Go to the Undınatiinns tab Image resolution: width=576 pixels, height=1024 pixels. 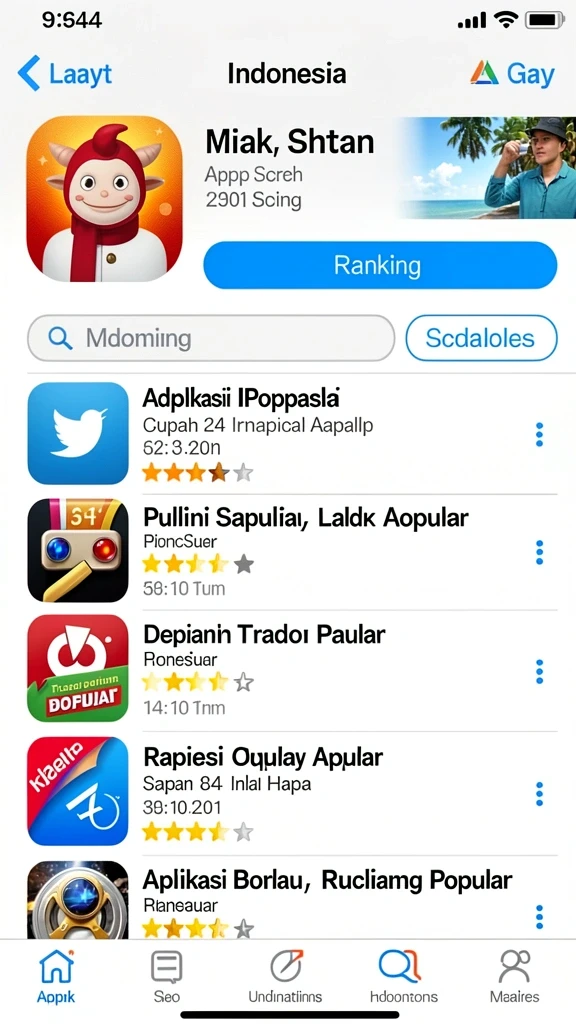pyautogui.click(x=285, y=977)
